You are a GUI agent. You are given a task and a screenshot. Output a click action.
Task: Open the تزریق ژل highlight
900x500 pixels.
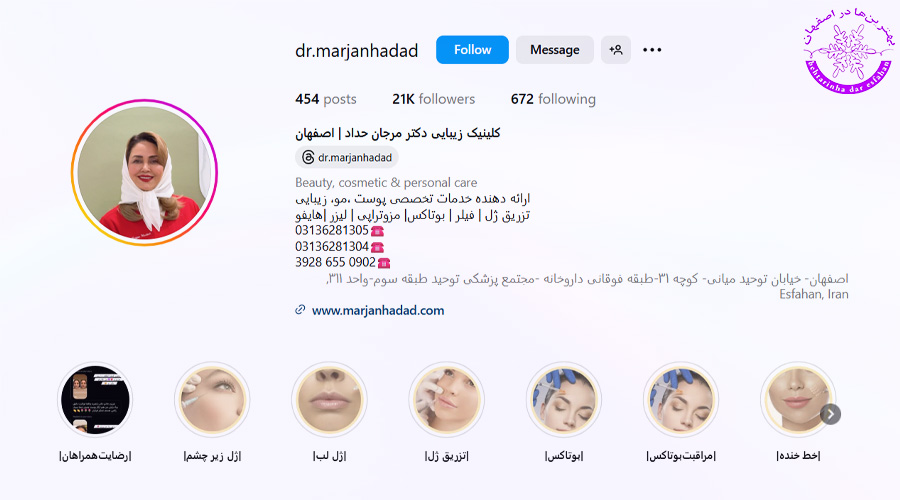(x=447, y=399)
